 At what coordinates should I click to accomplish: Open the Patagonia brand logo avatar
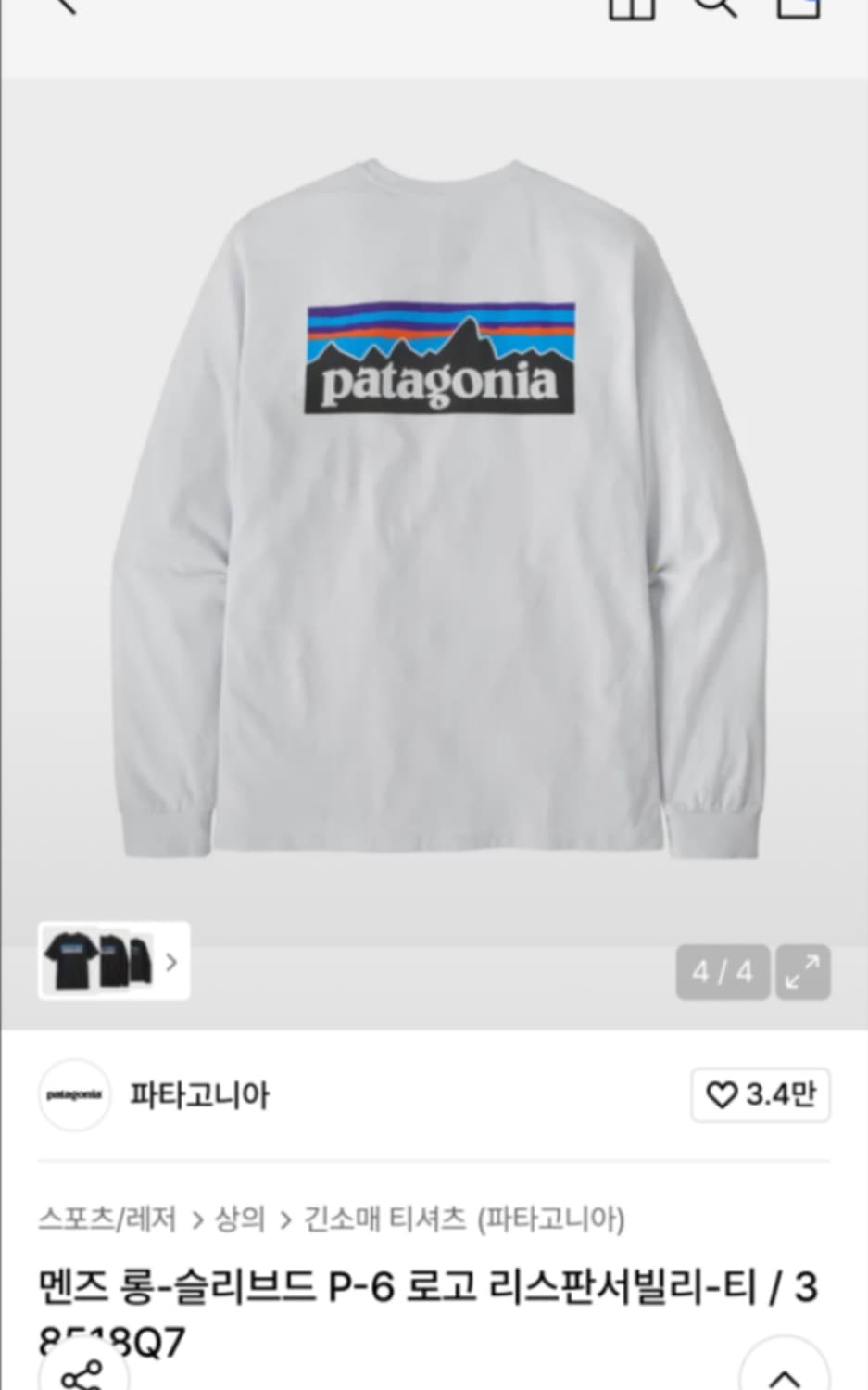74,1095
